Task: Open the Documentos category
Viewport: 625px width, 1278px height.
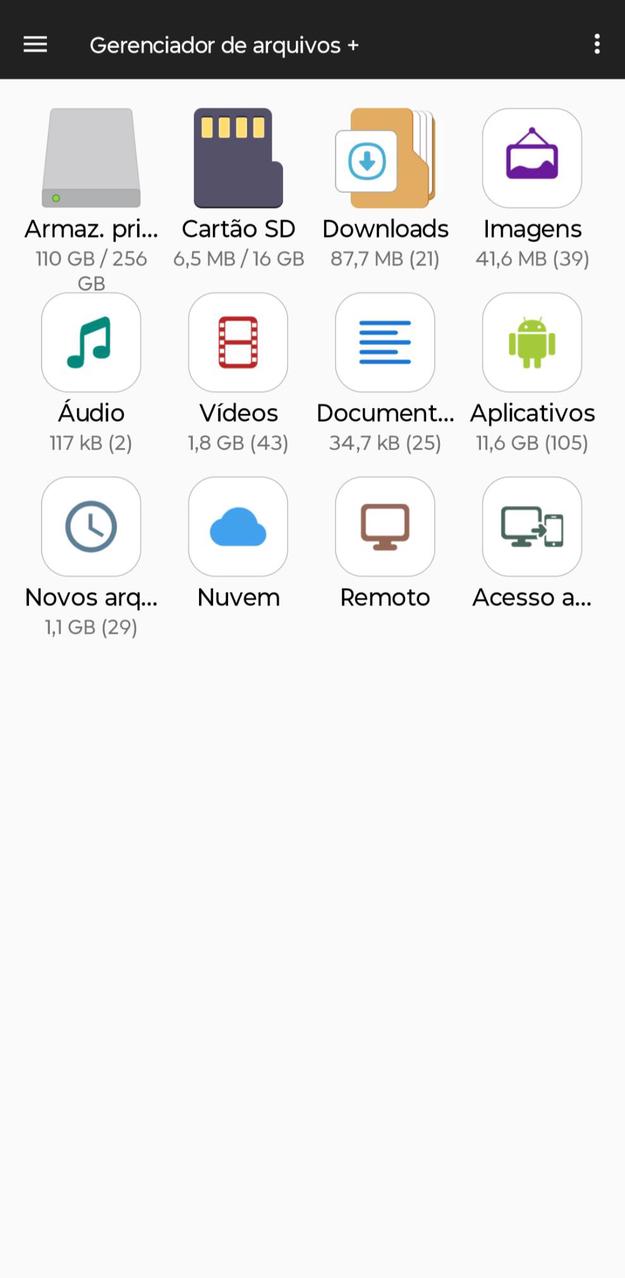Action: pyautogui.click(x=385, y=343)
